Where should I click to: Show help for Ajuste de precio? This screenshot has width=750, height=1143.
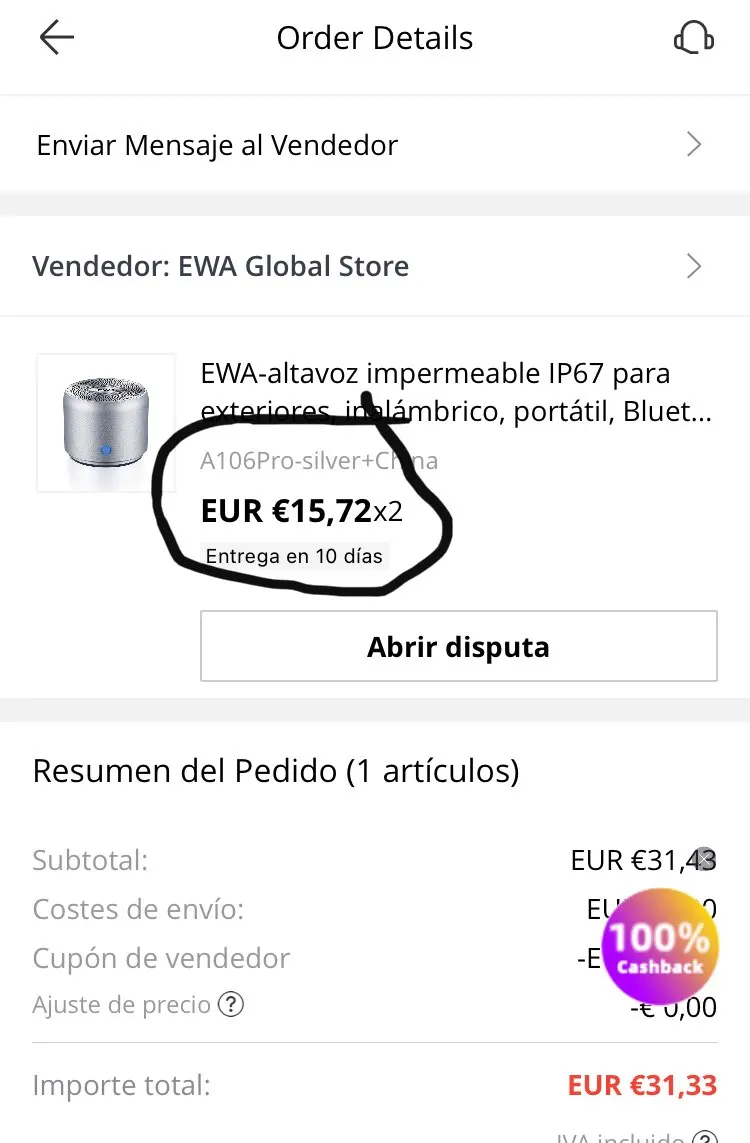coord(232,1003)
